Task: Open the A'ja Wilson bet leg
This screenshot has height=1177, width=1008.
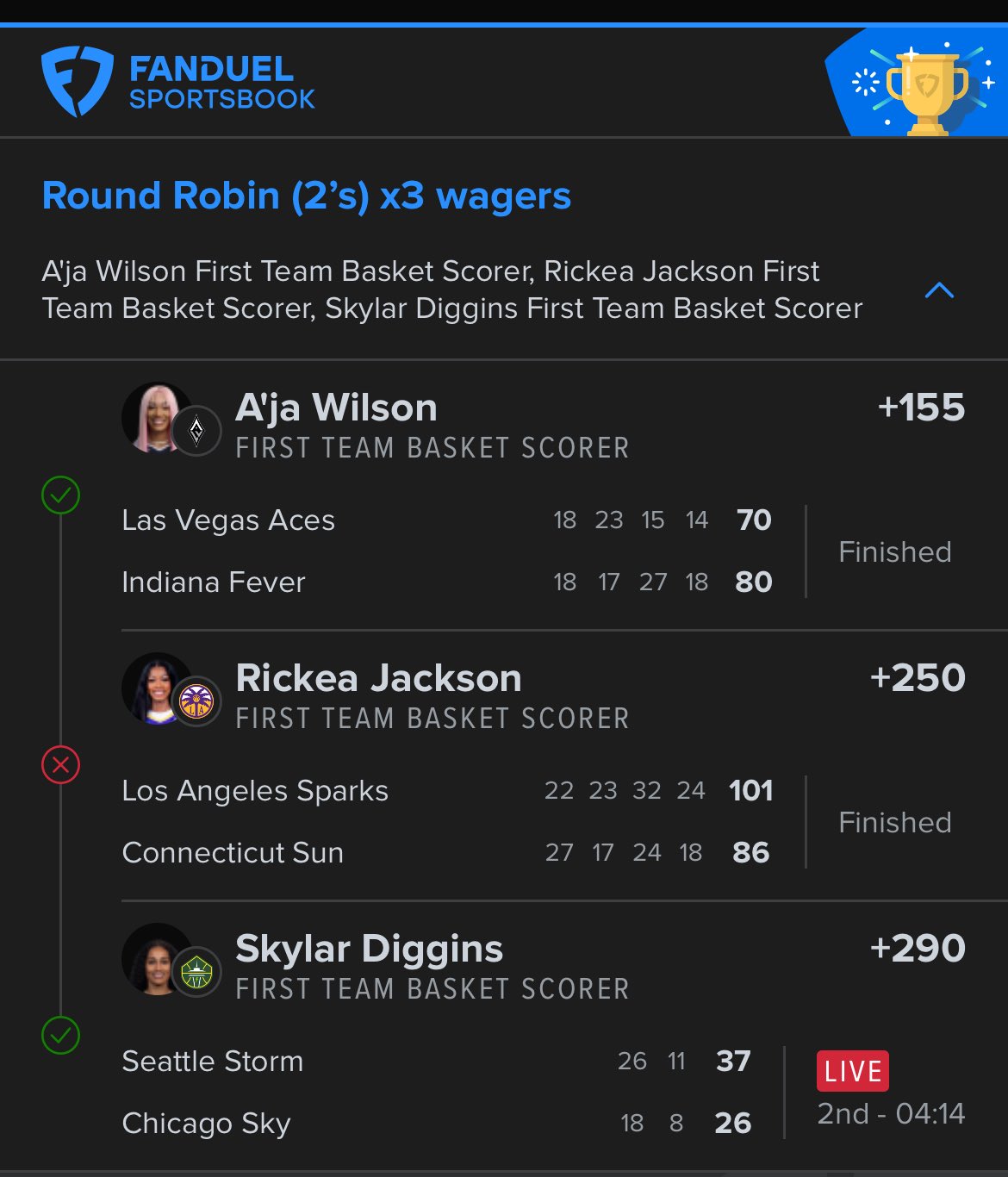Action: (336, 408)
